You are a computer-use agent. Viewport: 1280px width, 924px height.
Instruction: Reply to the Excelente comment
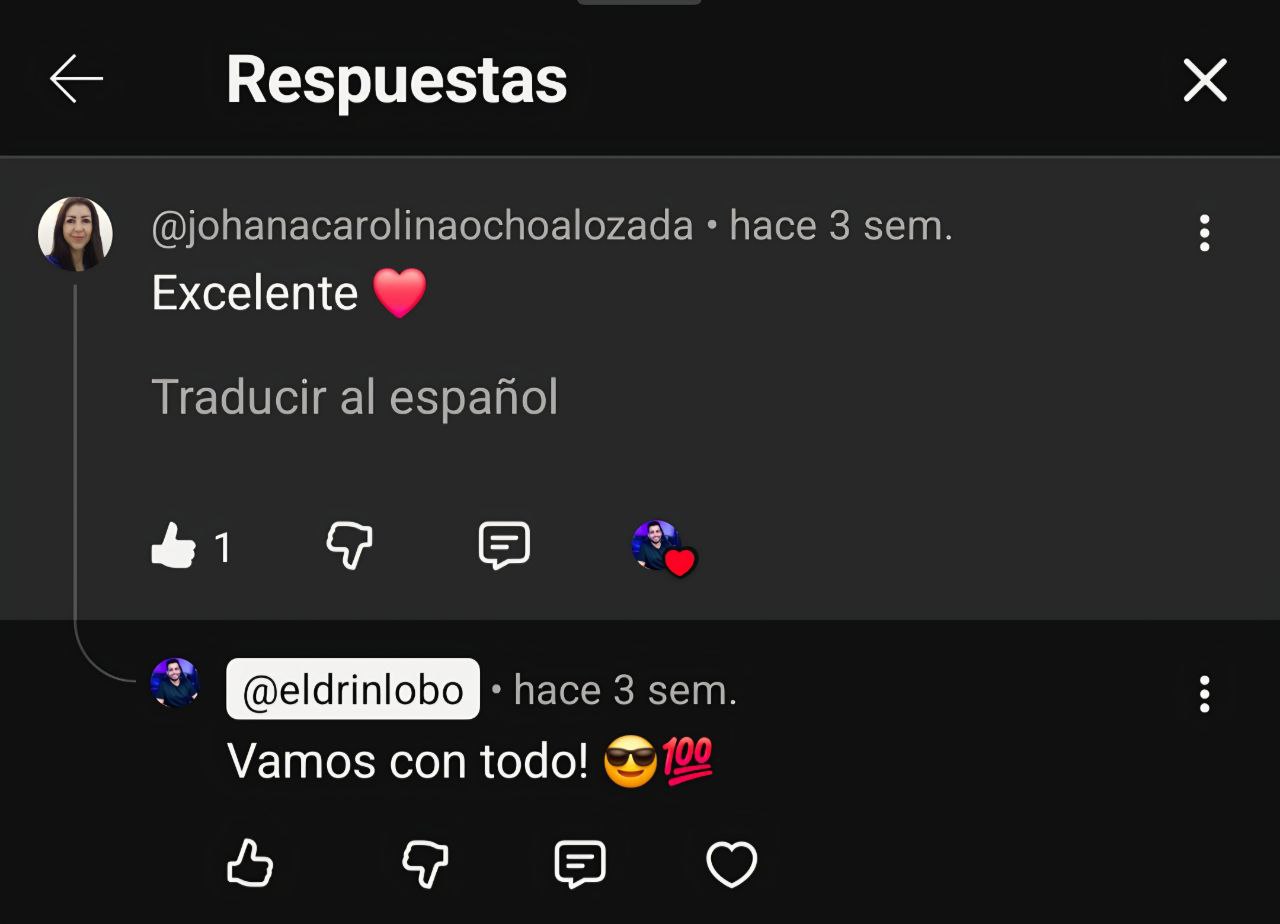[504, 547]
